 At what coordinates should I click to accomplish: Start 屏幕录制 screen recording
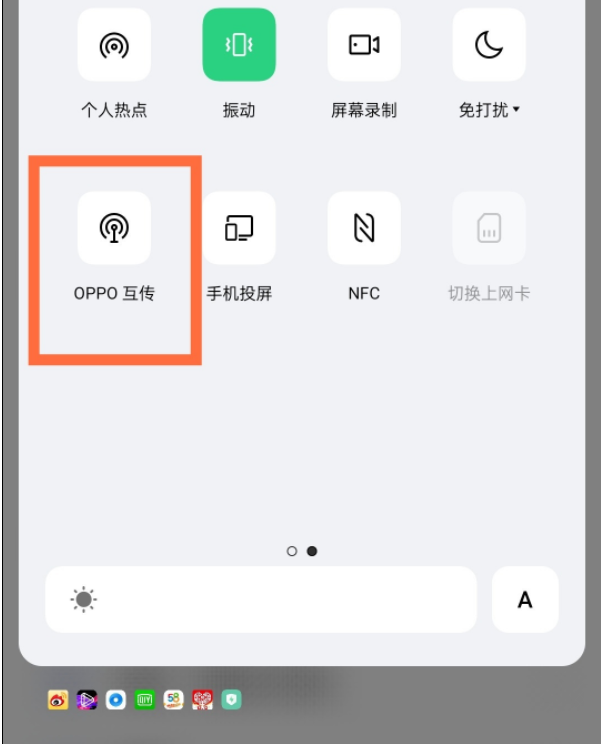coord(364,45)
